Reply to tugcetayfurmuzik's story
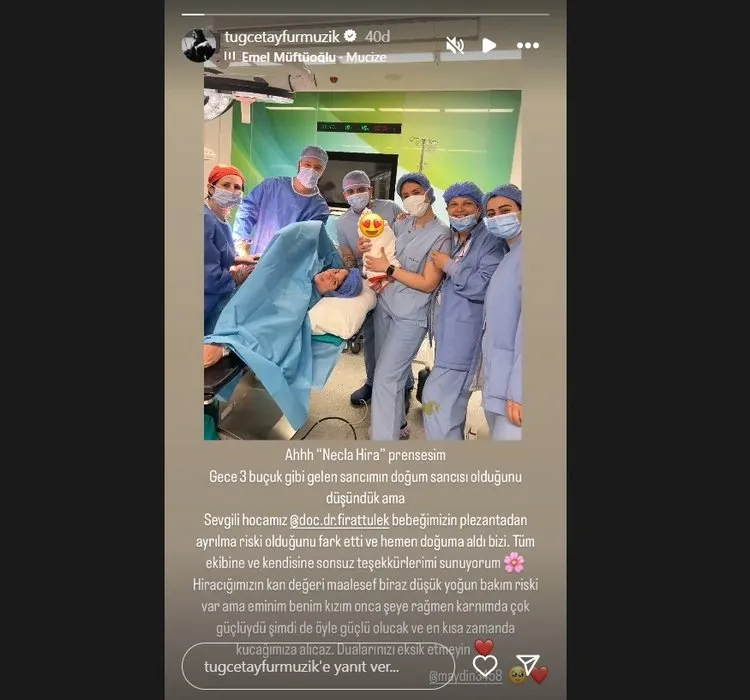750x700 pixels. point(317,665)
